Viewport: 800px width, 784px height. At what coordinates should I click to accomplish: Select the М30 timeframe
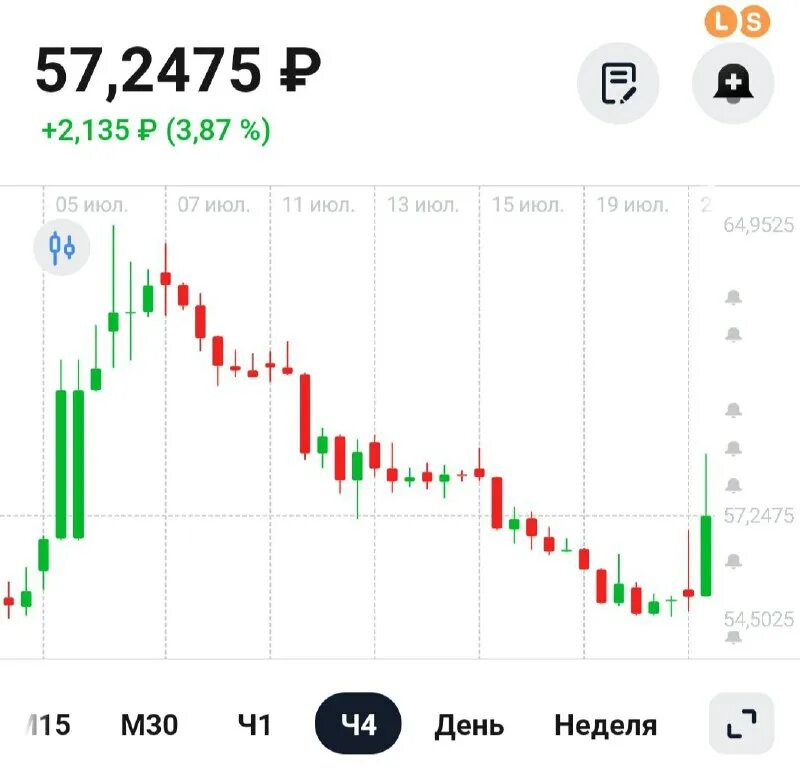point(149,724)
